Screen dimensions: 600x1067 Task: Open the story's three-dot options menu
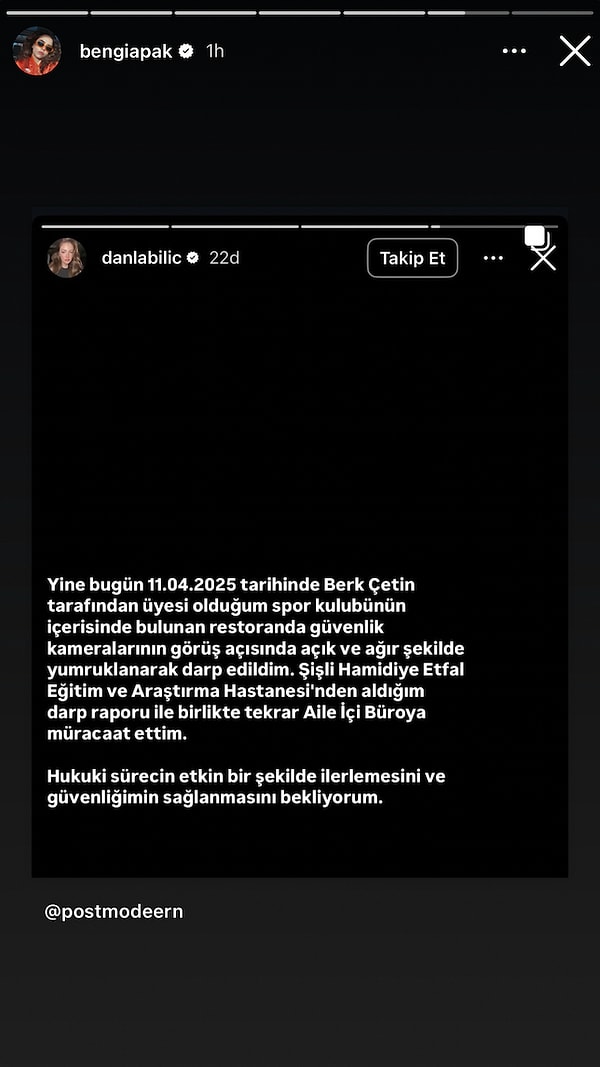pos(514,51)
